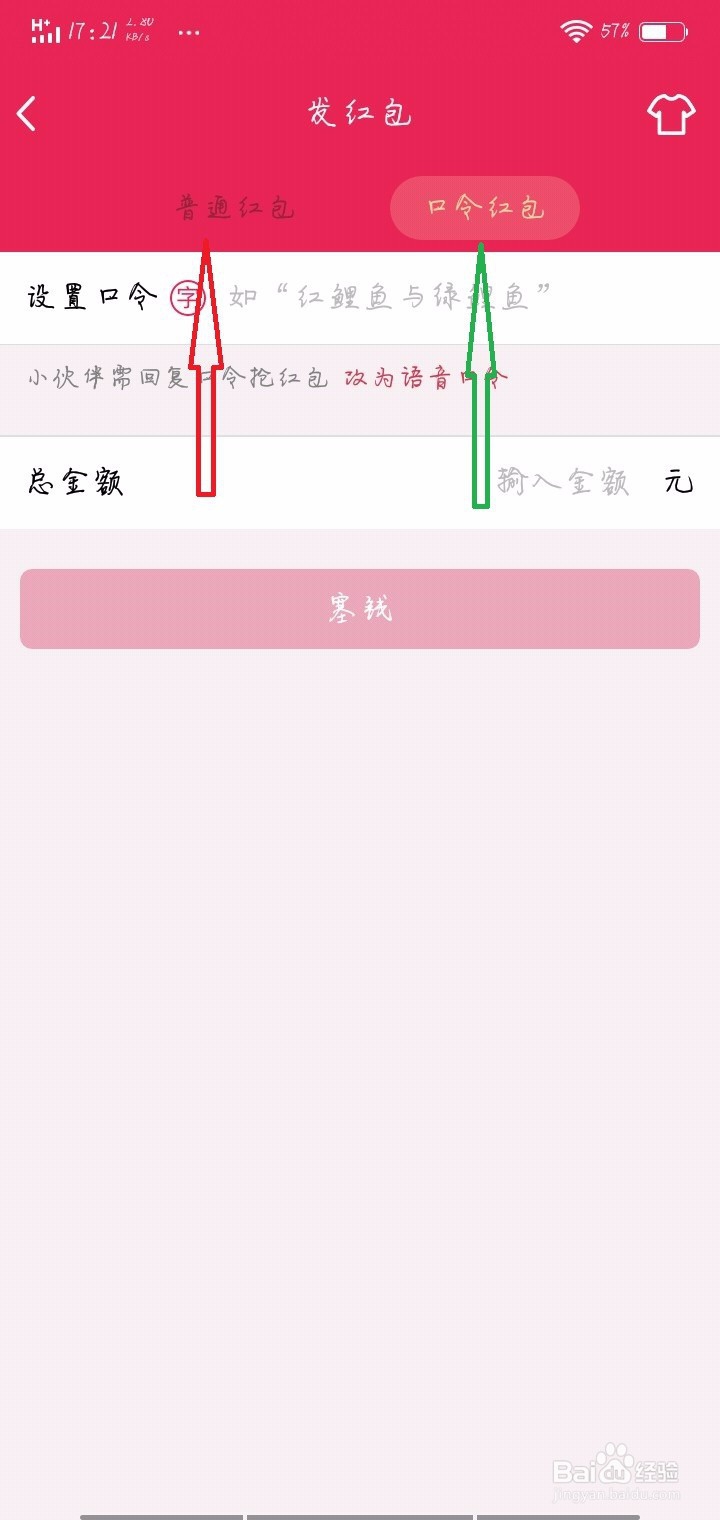
Task: Click the battery icon in the status bar
Action: (x=664, y=31)
